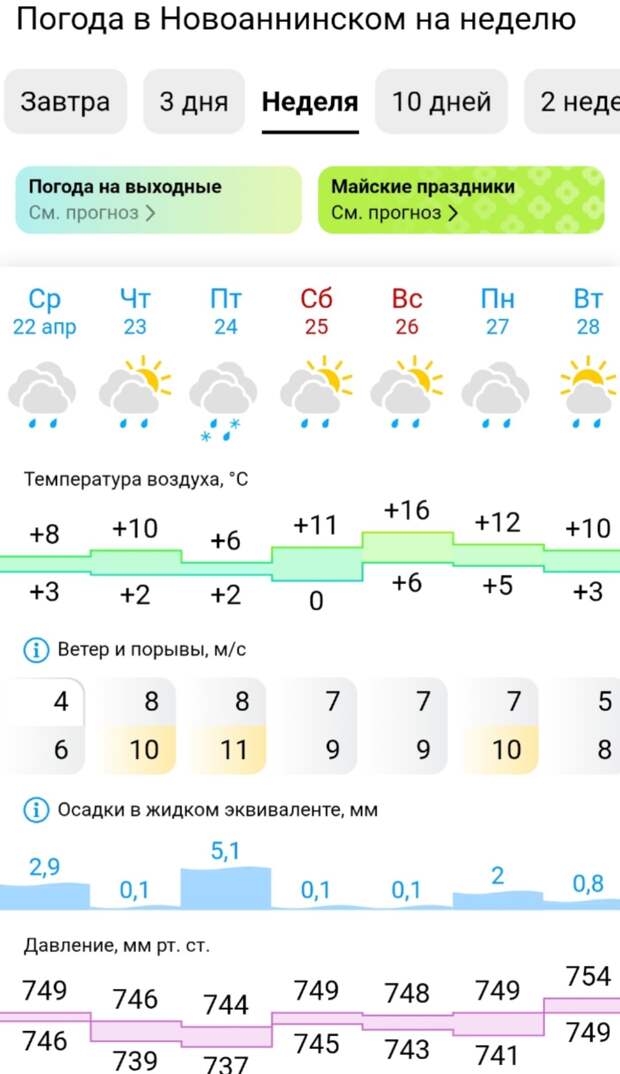Viewport: 620px width, 1074px height.
Task: Show info about Ветер и порывы
Action: 36,650
